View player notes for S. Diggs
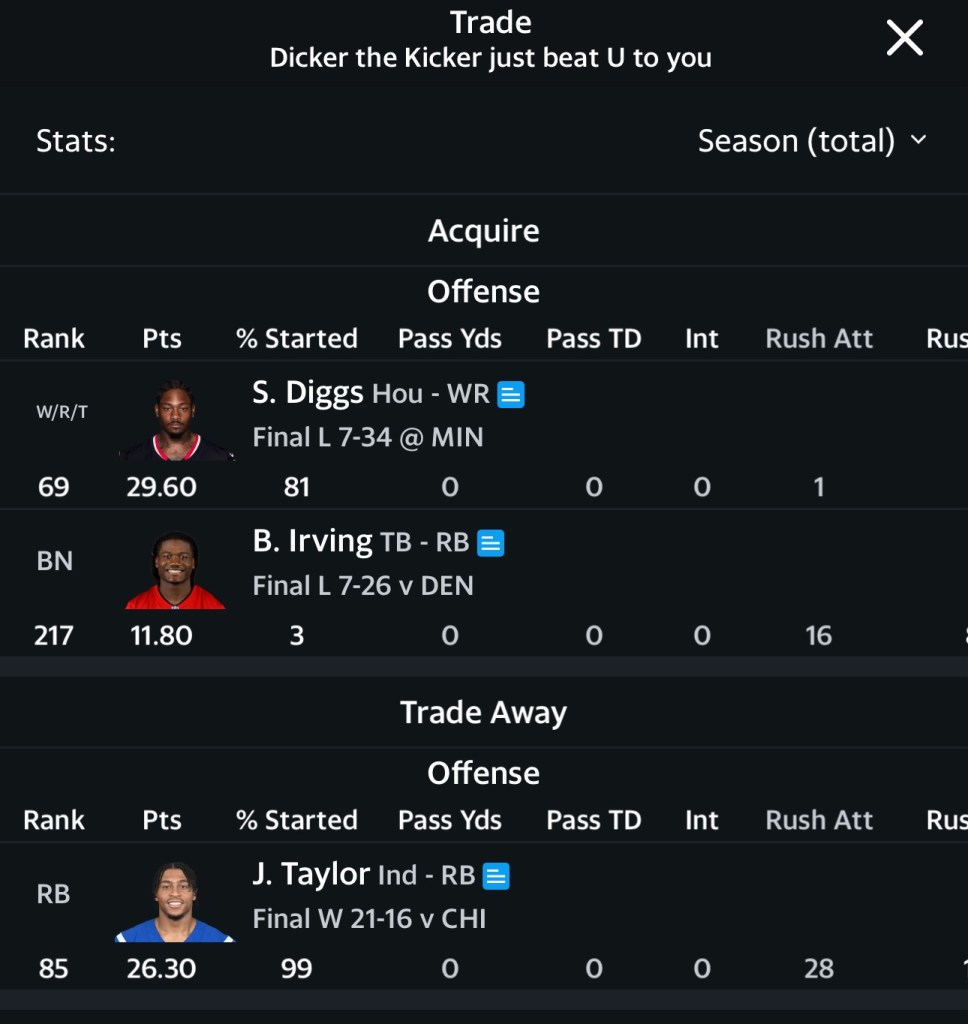This screenshot has width=968, height=1024. tap(511, 395)
